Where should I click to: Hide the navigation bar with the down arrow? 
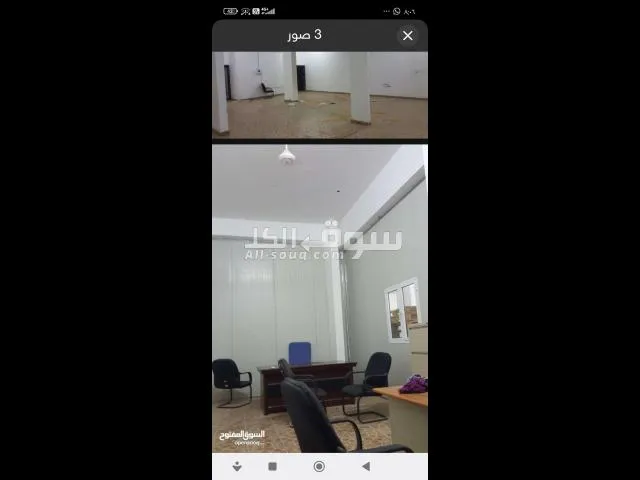tap(237, 466)
